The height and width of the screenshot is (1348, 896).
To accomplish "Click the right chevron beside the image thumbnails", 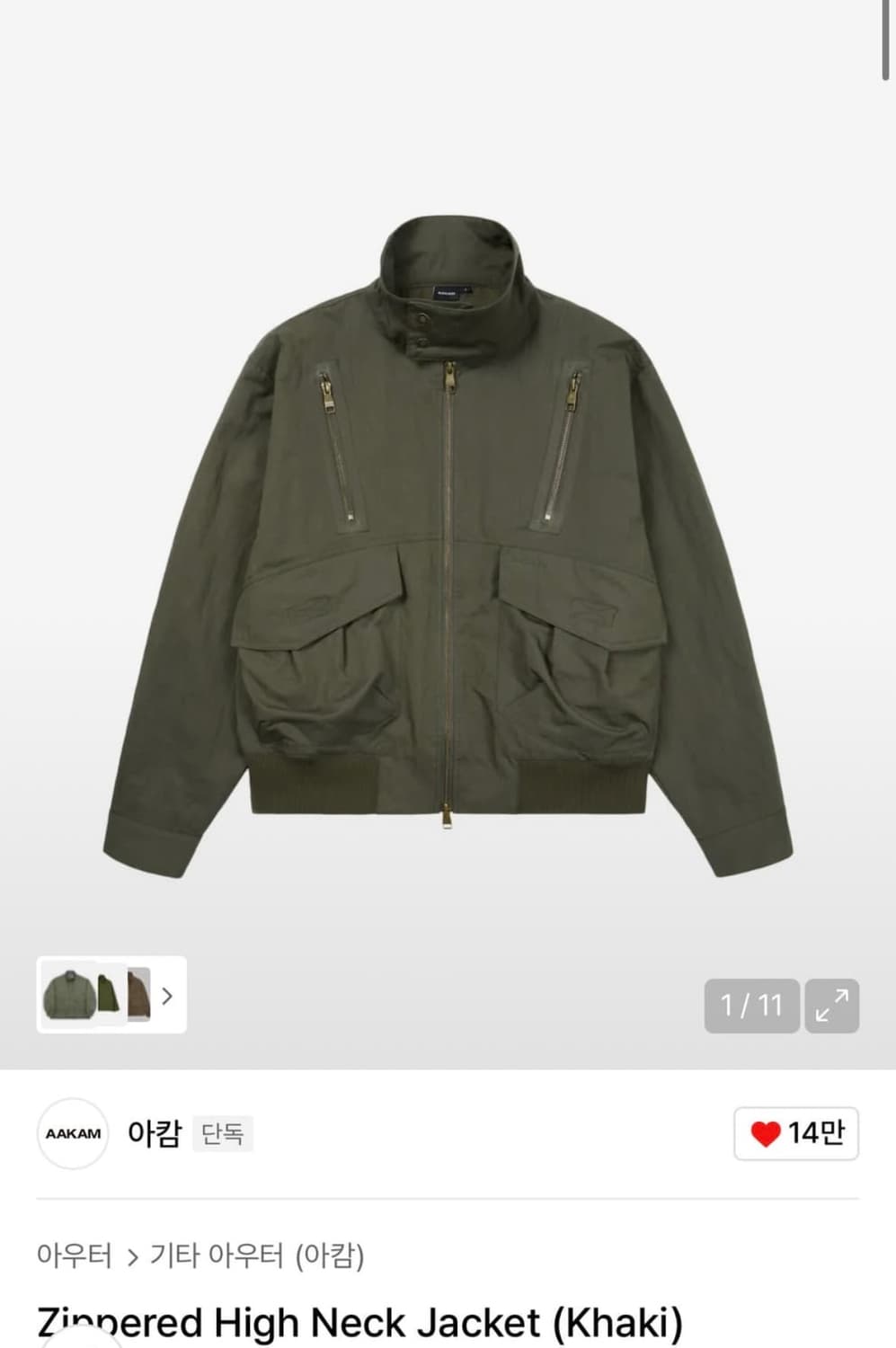I will coord(166,995).
